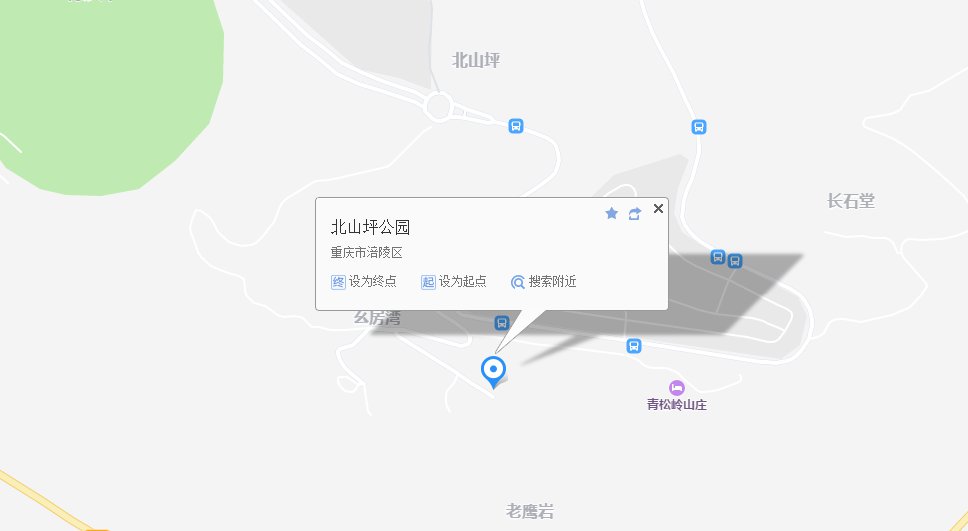
Task: Favorite 北山坪公园 with the star icon
Action: click(x=612, y=213)
